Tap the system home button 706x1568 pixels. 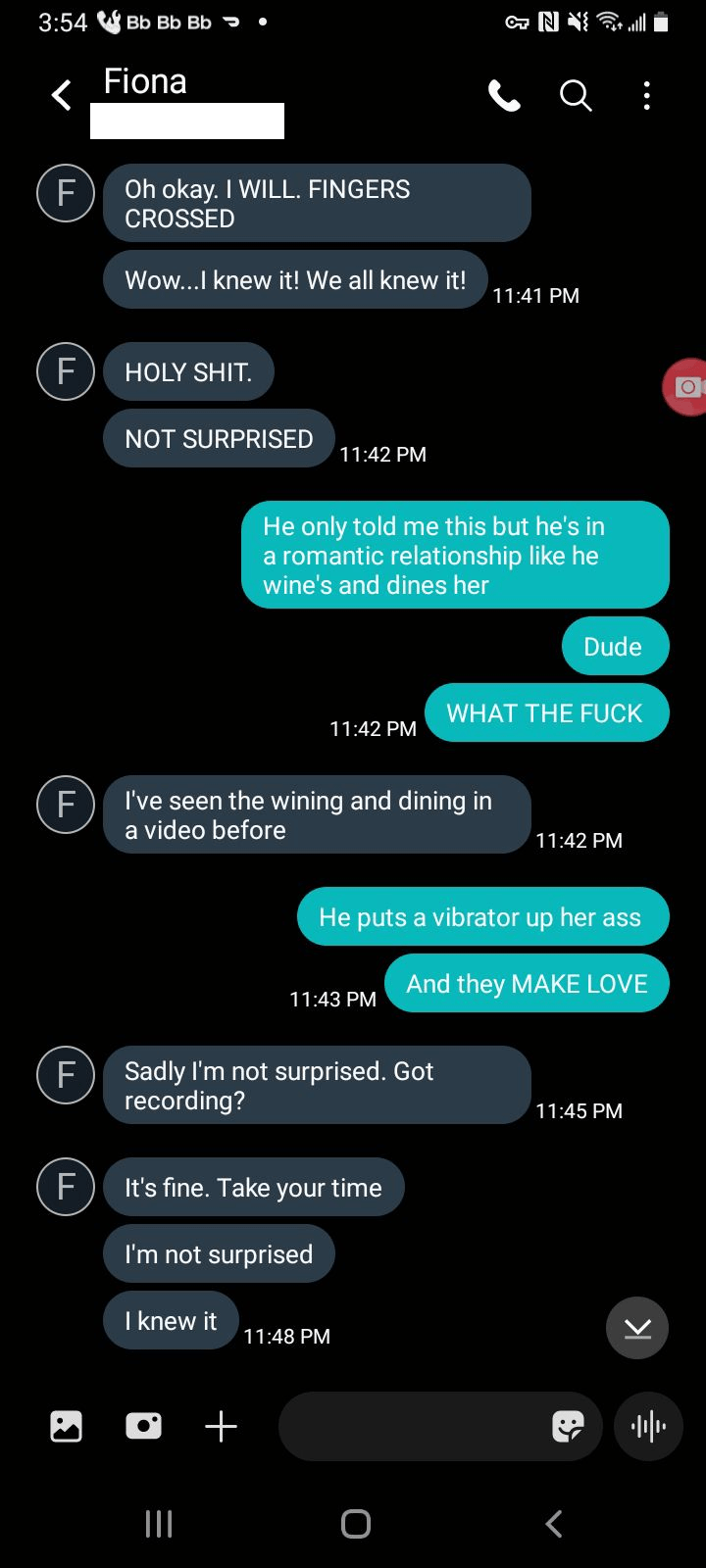coord(355,1523)
